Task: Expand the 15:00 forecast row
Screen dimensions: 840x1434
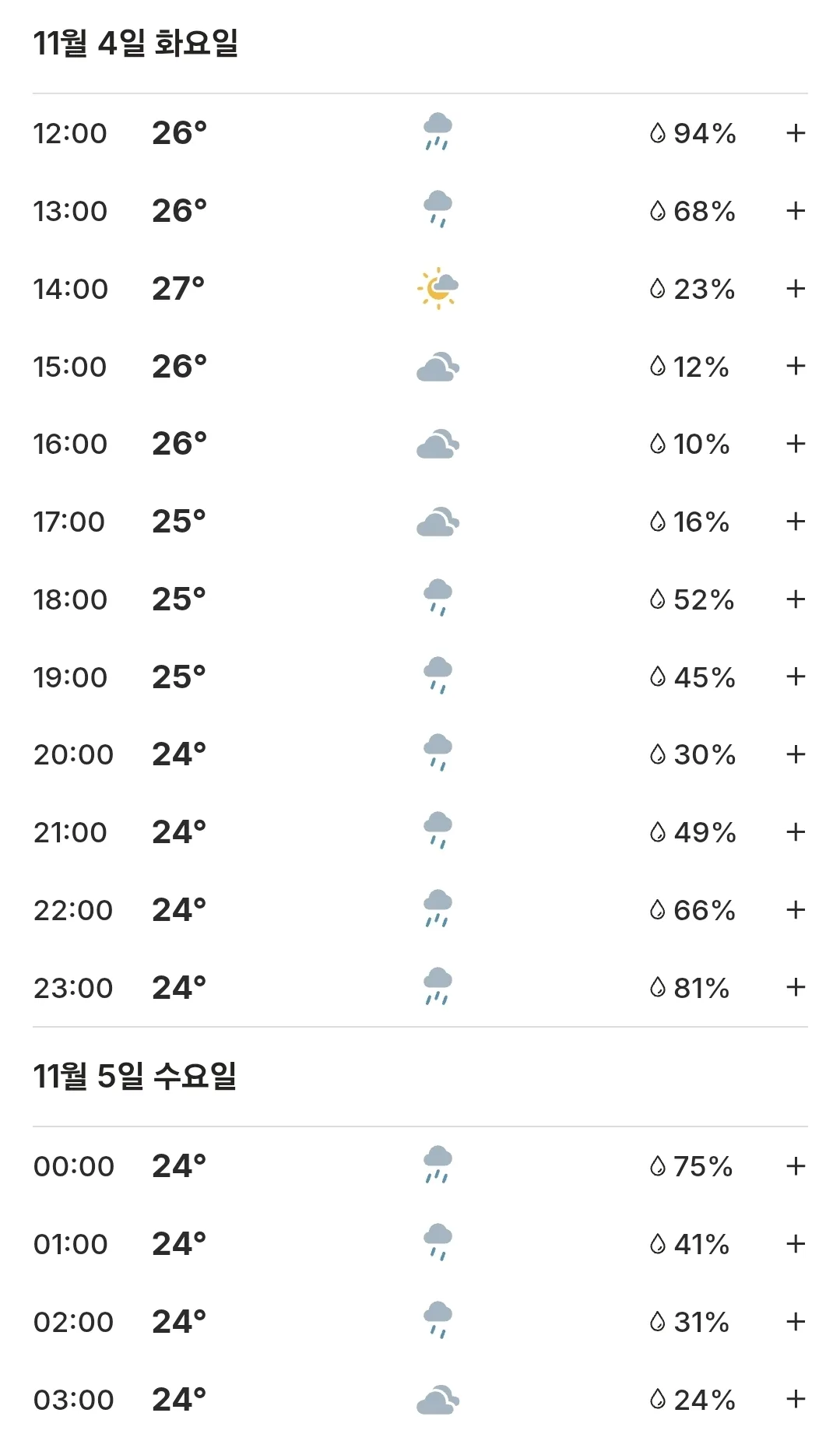Action: click(x=795, y=366)
